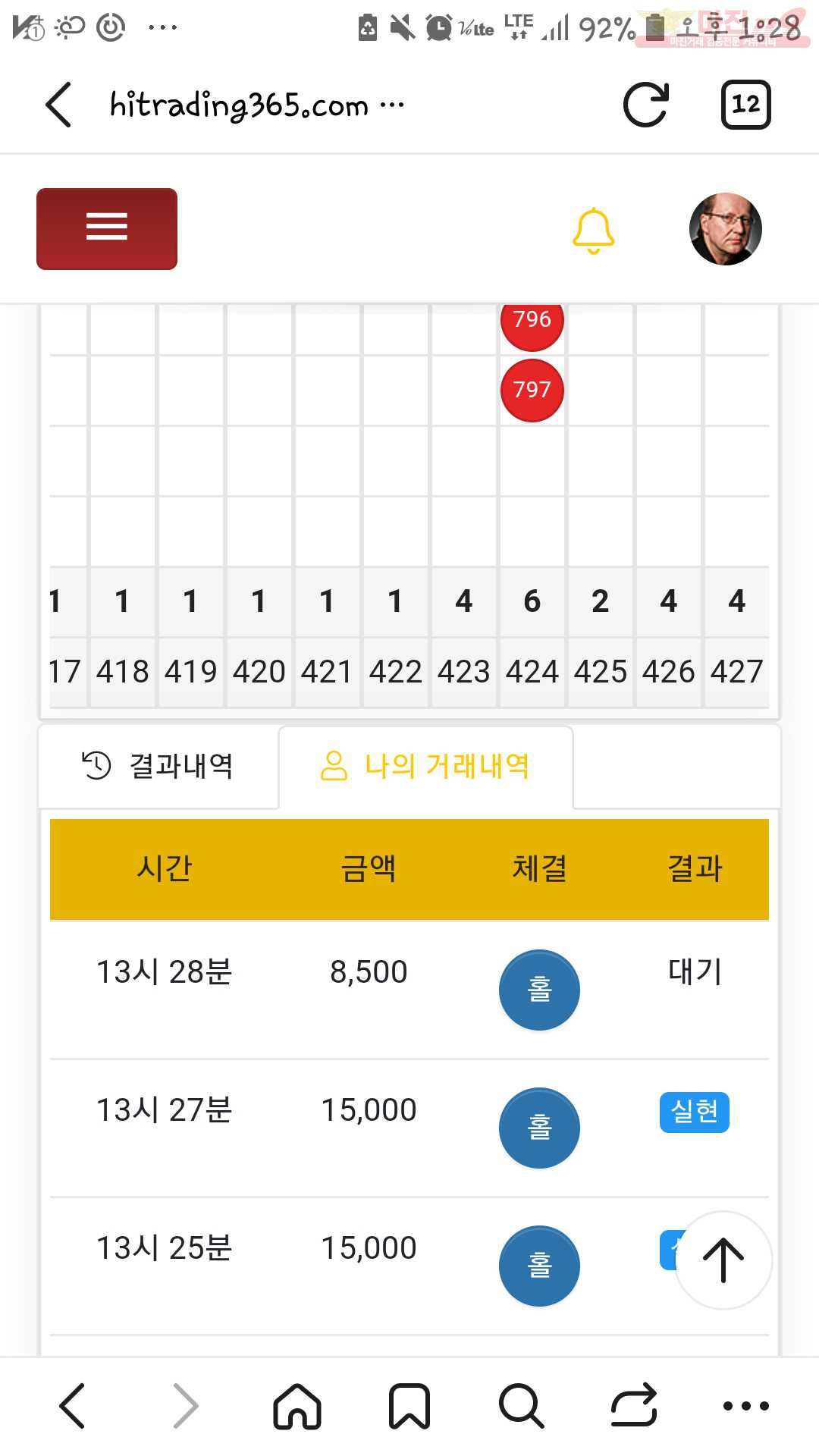Navigate back using the bottom bar arrow
This screenshot has width=819, height=1456.
click(72, 1406)
